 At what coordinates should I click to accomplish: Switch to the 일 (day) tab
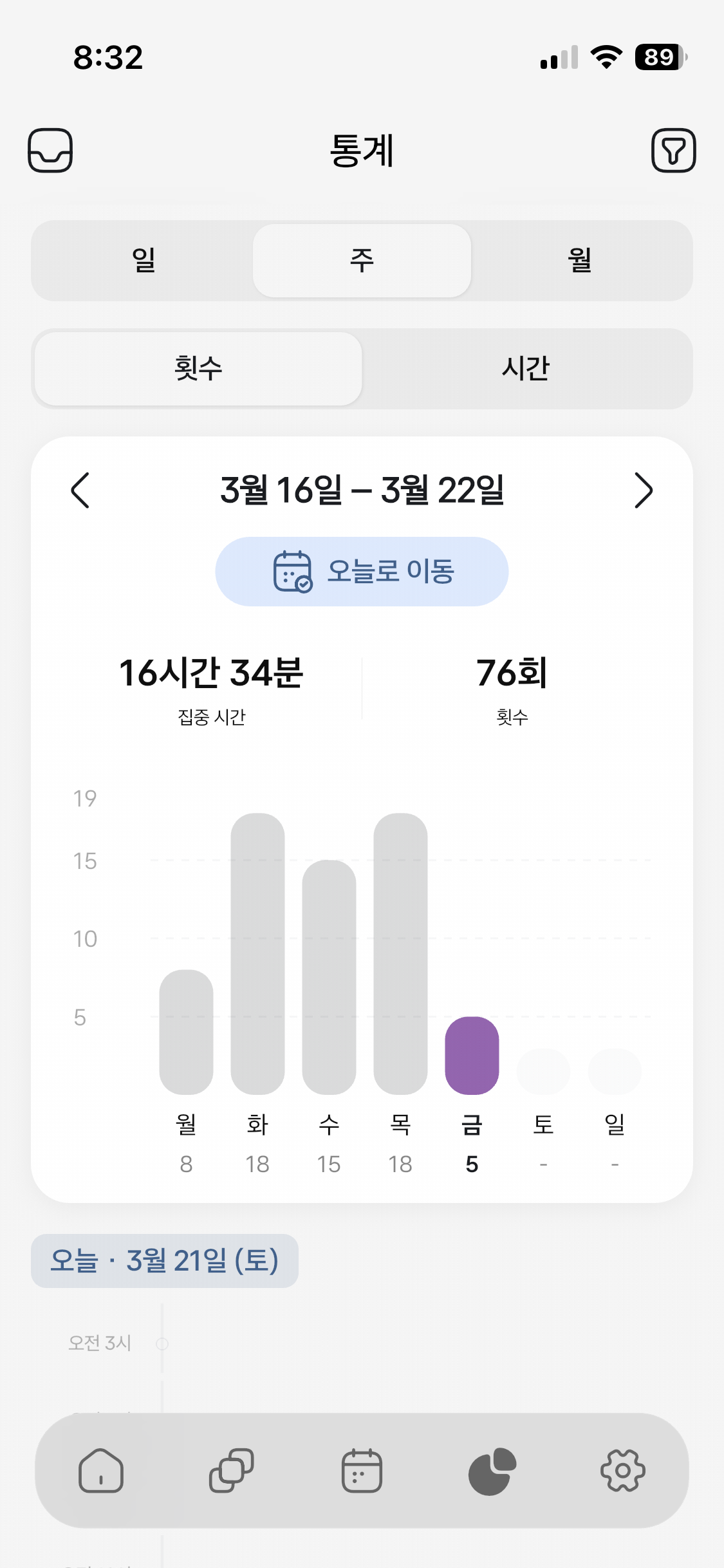coord(144,261)
